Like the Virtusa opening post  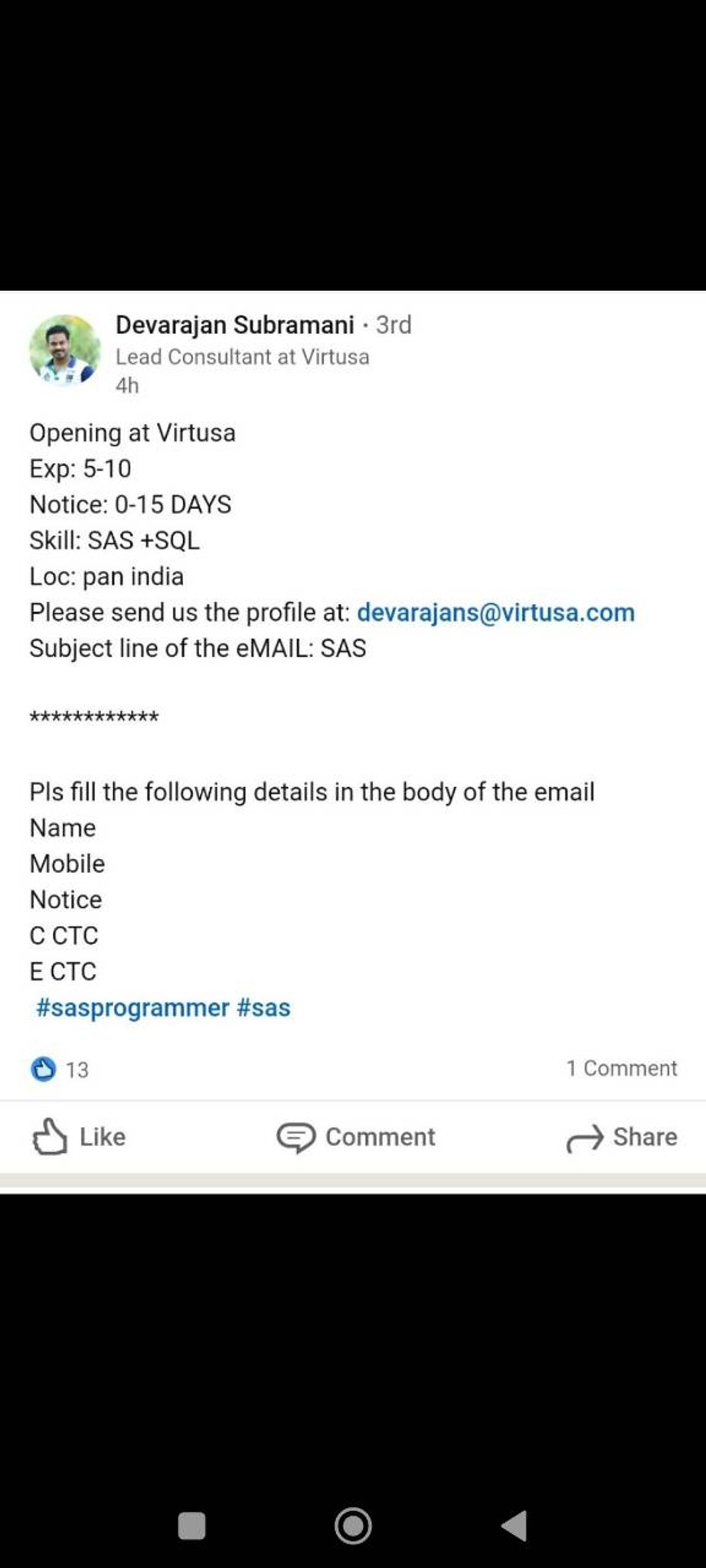click(79, 1137)
